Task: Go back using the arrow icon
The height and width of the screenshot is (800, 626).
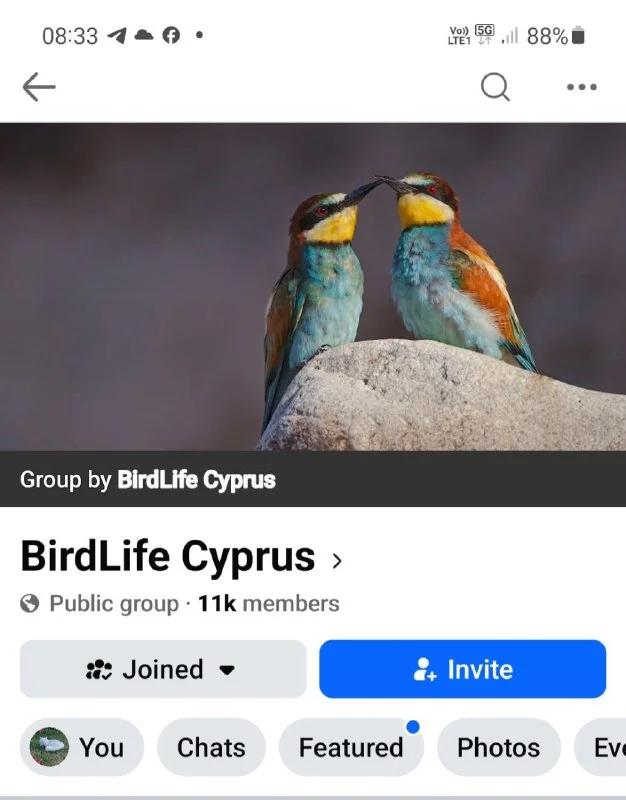Action: click(39, 88)
